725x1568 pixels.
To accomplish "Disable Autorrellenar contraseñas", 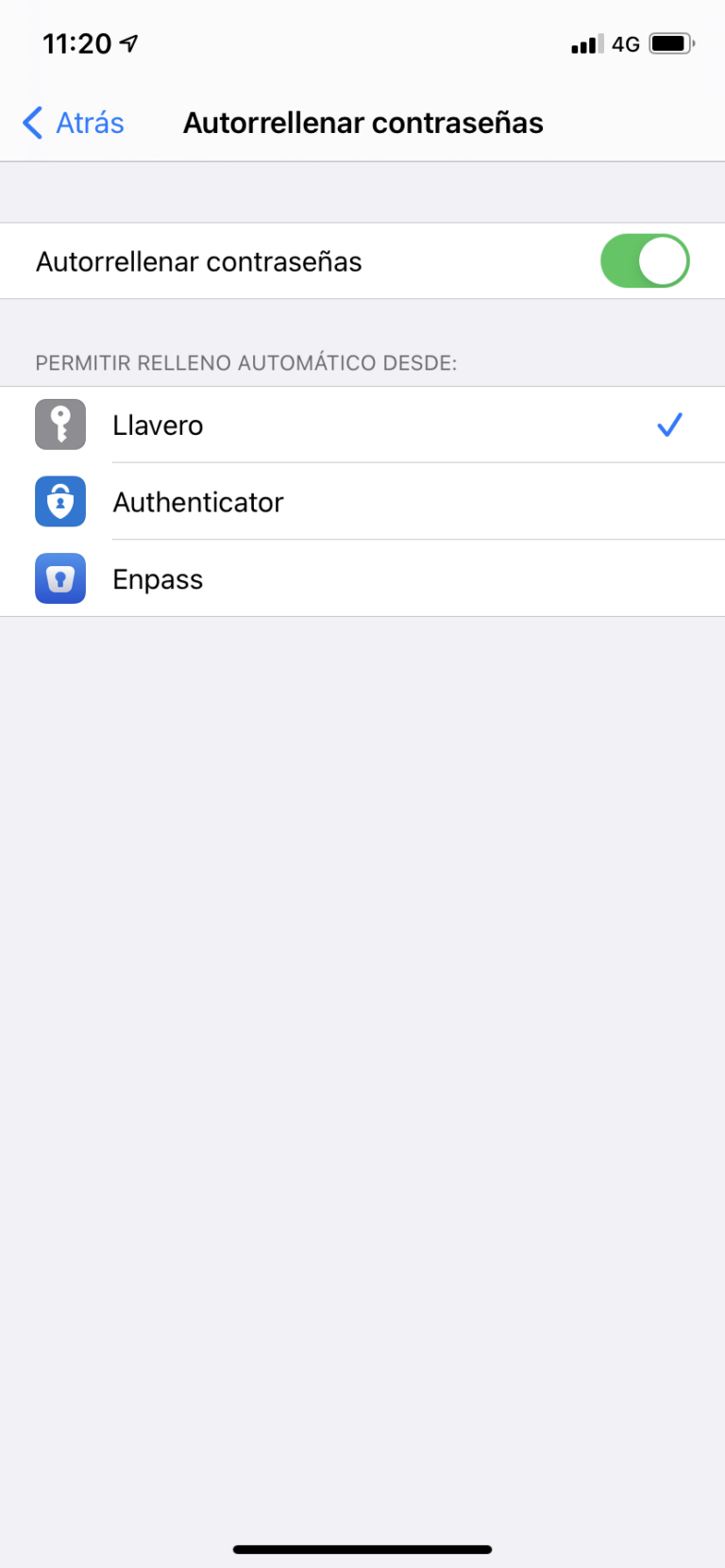I will [x=645, y=261].
